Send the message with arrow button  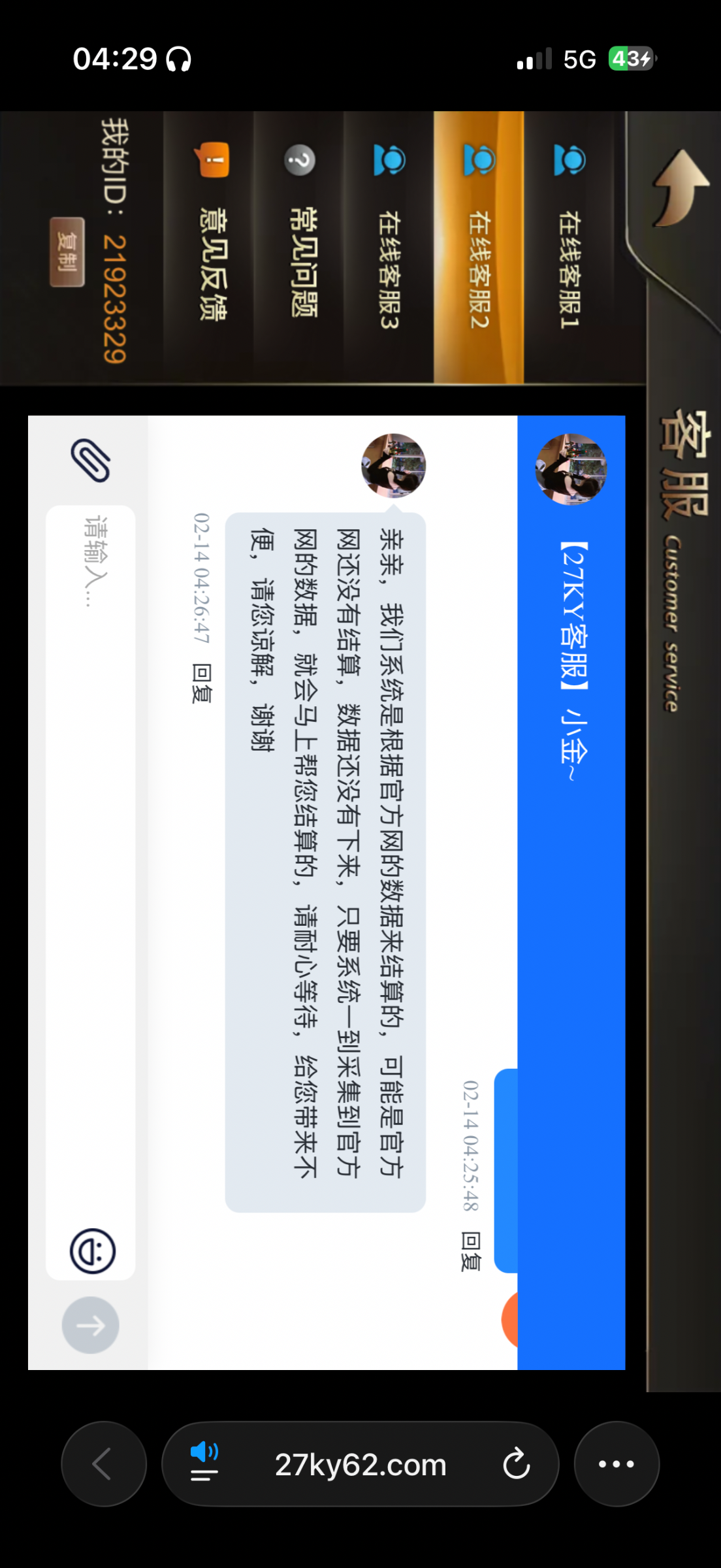click(91, 1325)
